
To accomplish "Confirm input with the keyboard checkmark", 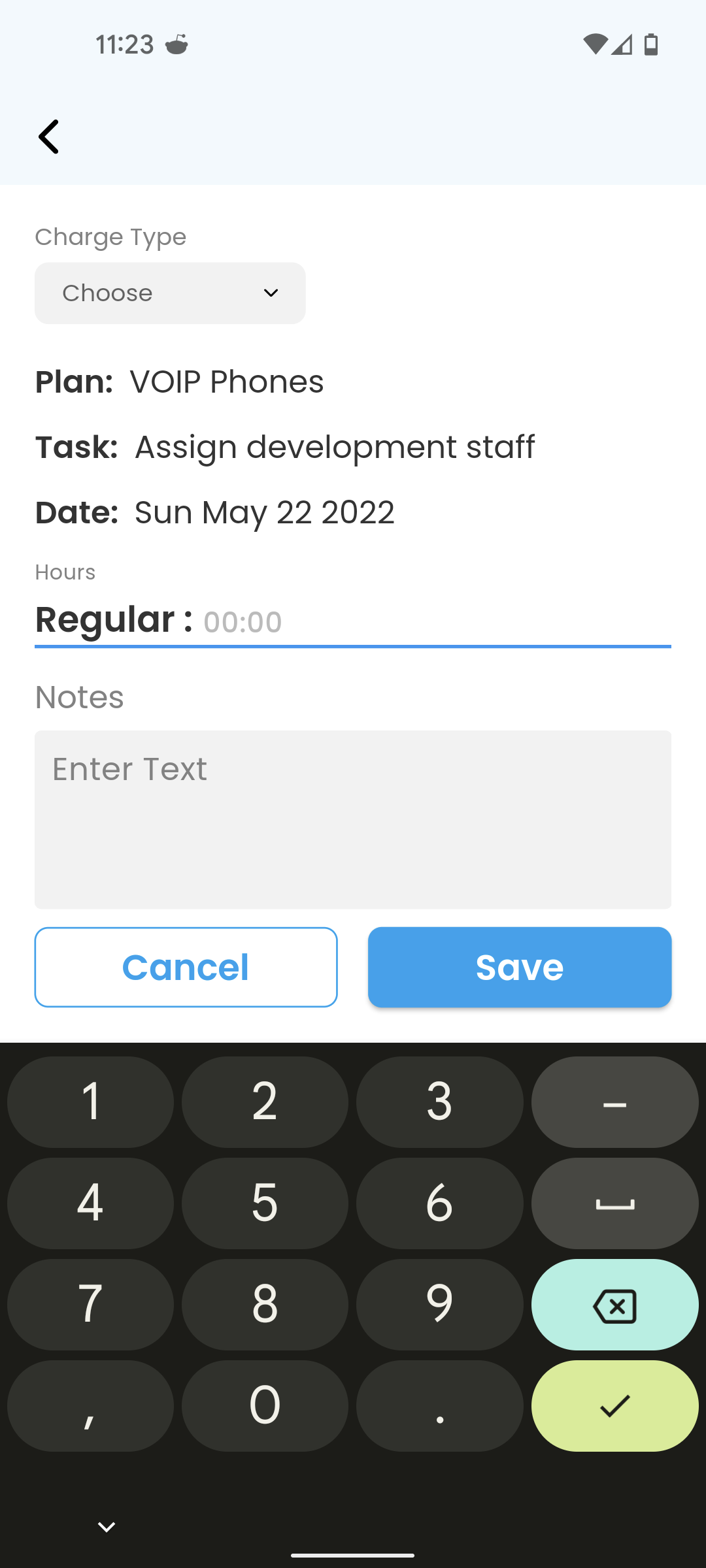I will (x=614, y=1406).
